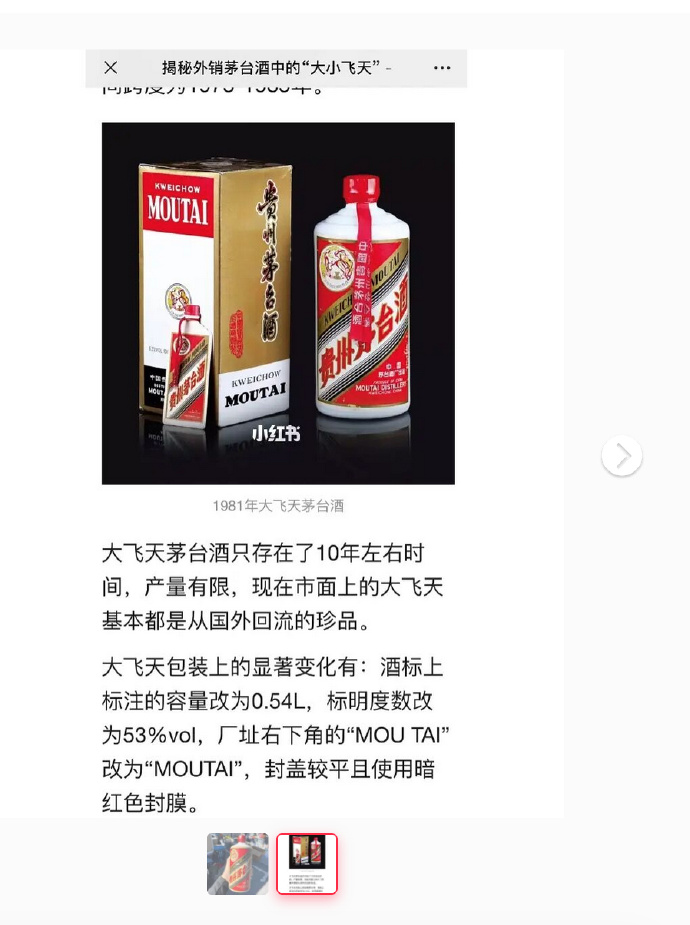690x925 pixels.
Task: Select the second thumbnail of the article screenshot
Action: [x=307, y=863]
